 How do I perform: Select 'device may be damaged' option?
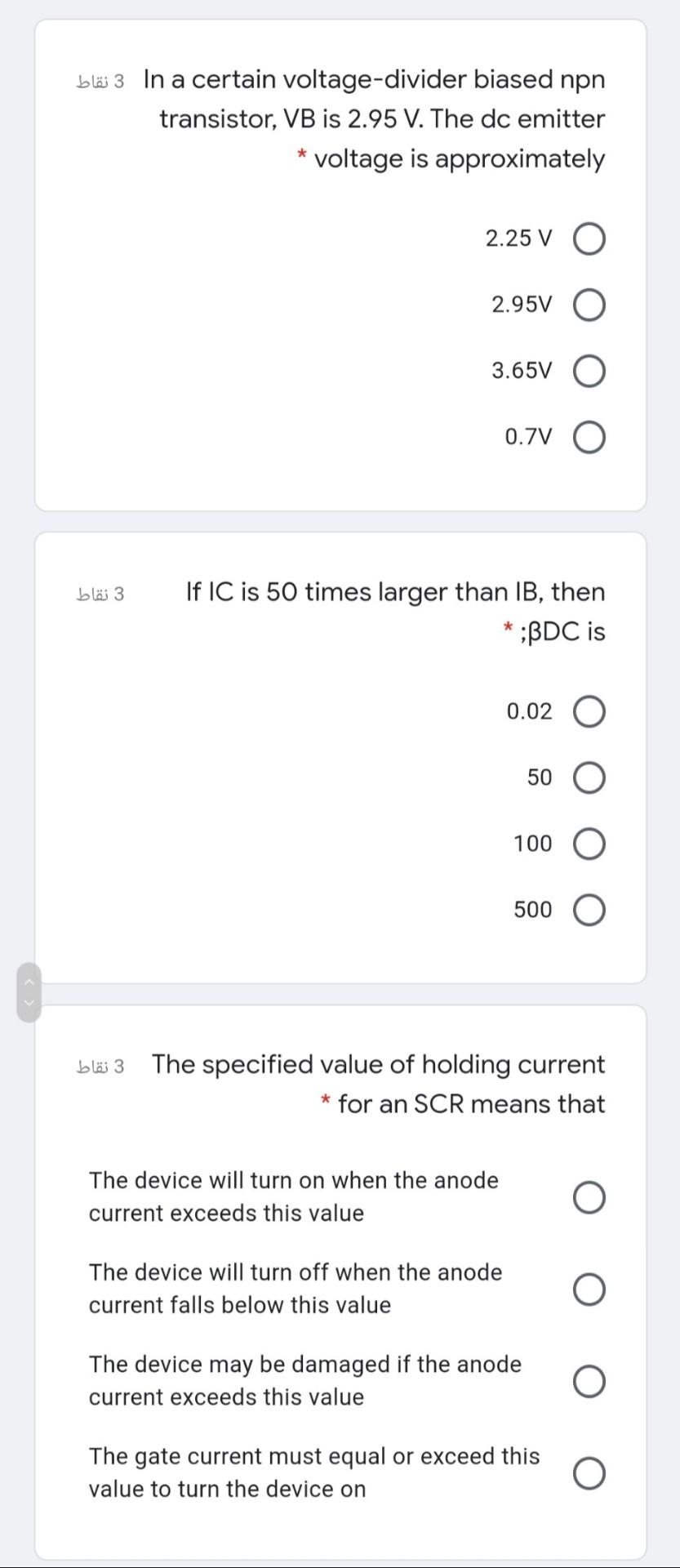tap(589, 1380)
